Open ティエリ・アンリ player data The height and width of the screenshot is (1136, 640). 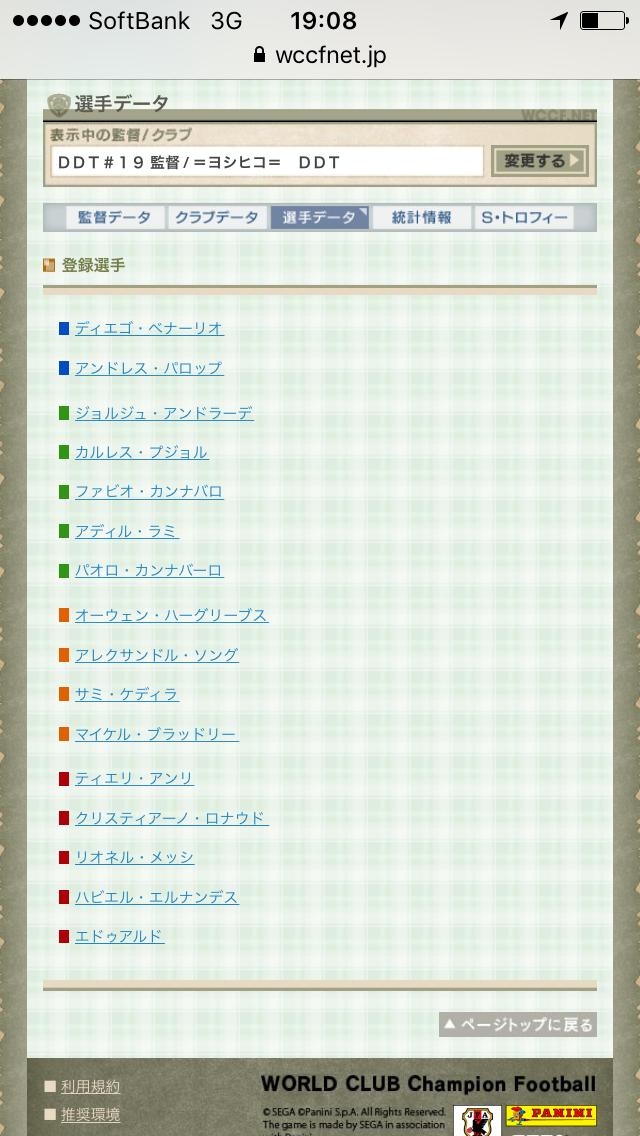point(134,779)
